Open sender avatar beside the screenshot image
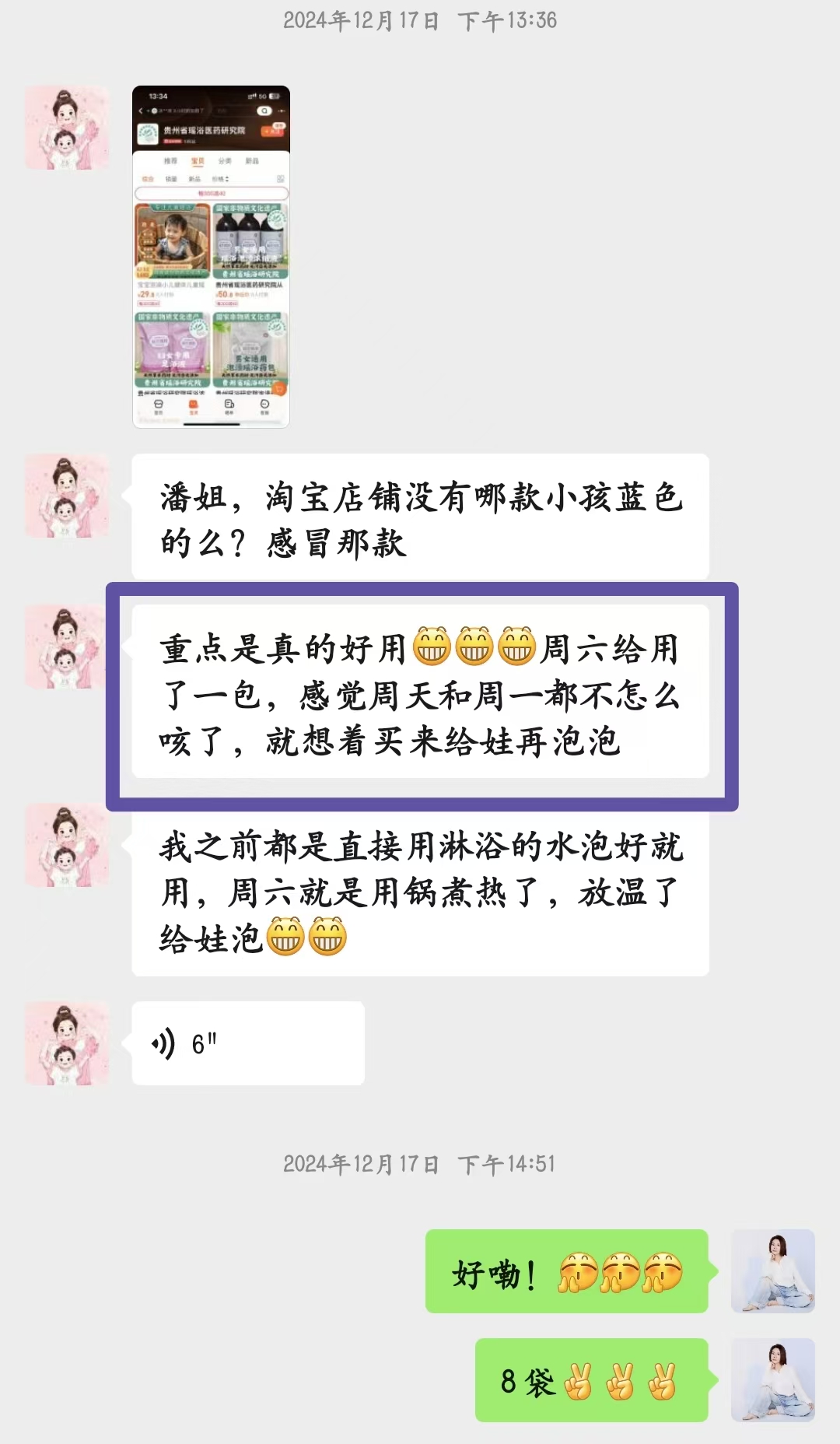 [67, 128]
